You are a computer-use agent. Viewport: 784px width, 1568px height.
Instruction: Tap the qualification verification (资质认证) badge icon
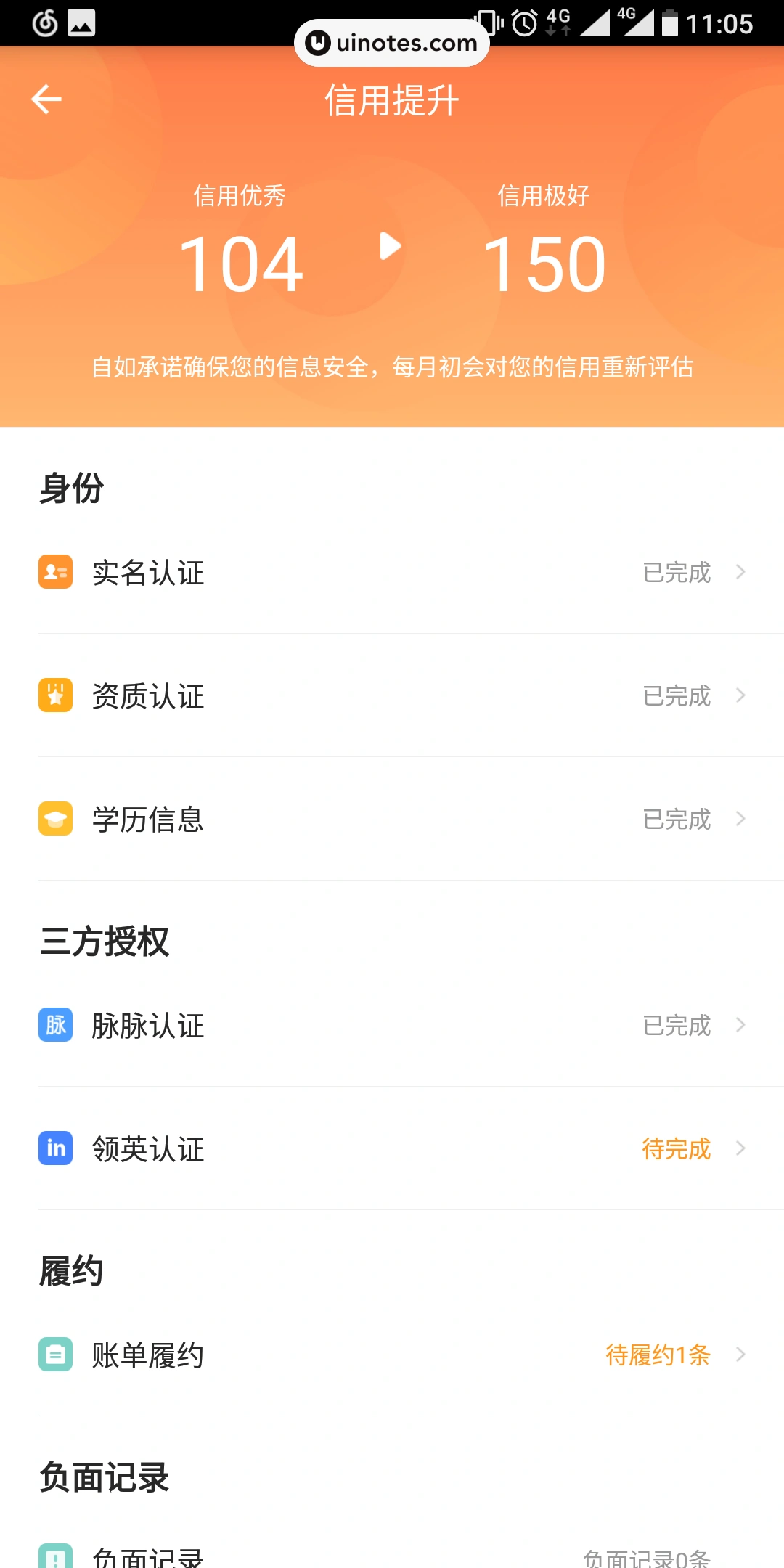point(55,695)
